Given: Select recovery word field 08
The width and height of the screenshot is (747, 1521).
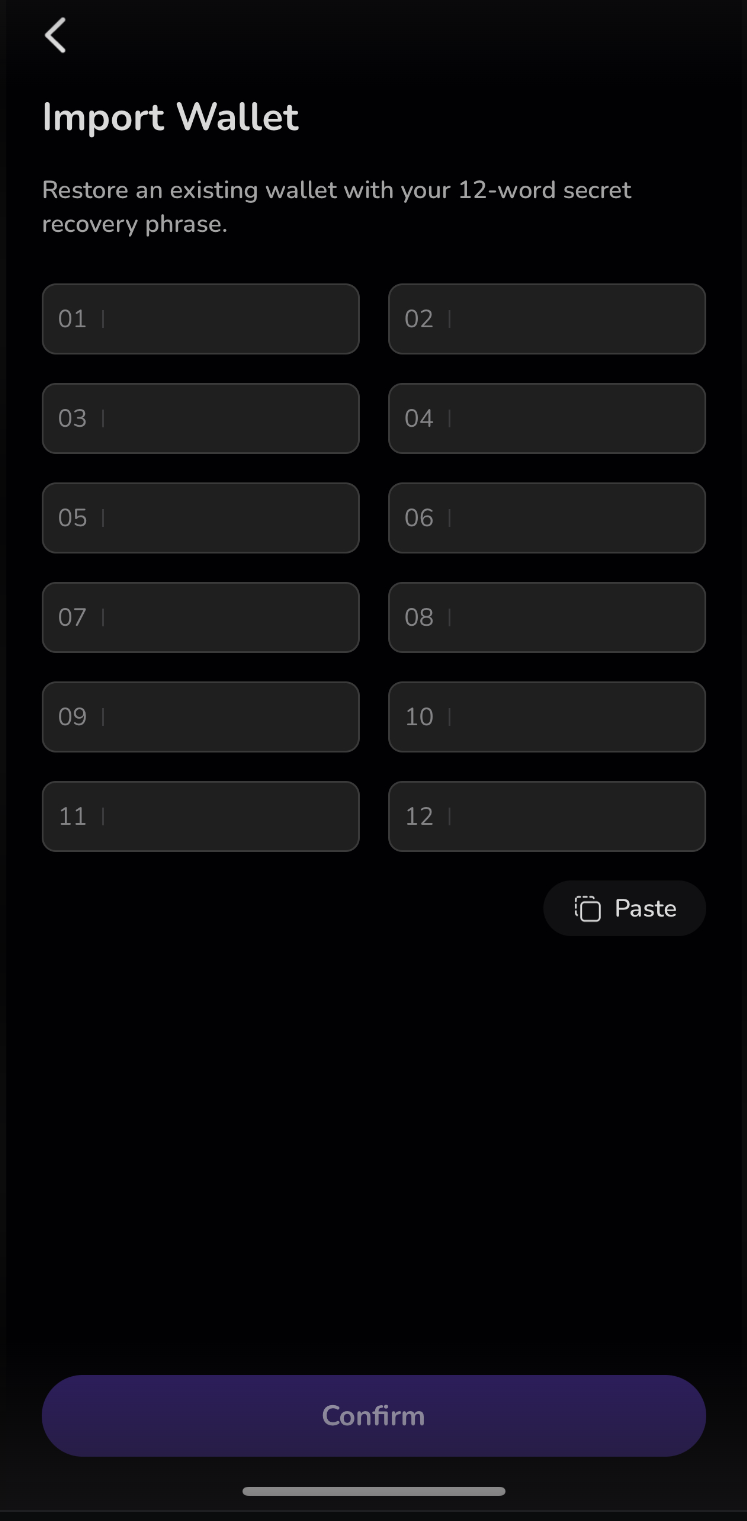Looking at the screenshot, I should point(547,617).
